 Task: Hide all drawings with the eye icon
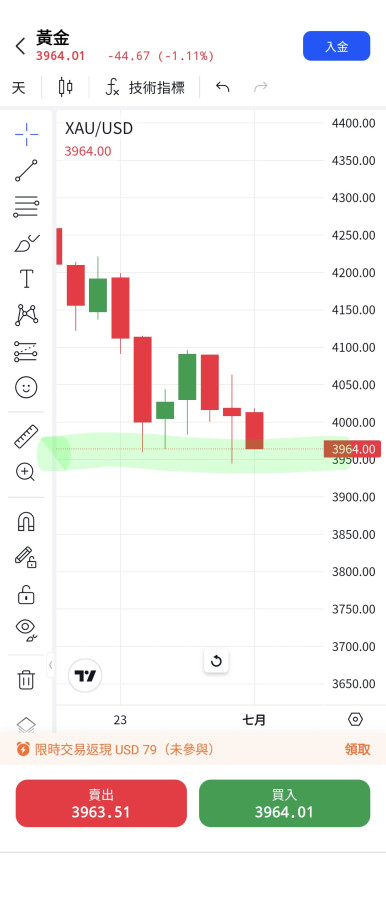click(26, 630)
